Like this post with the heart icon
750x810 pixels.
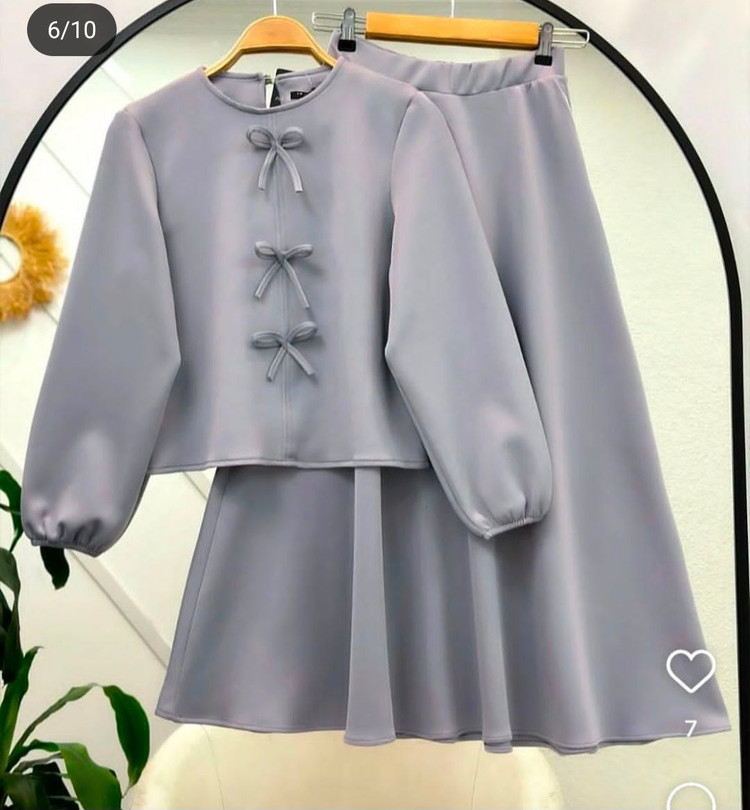click(691, 670)
